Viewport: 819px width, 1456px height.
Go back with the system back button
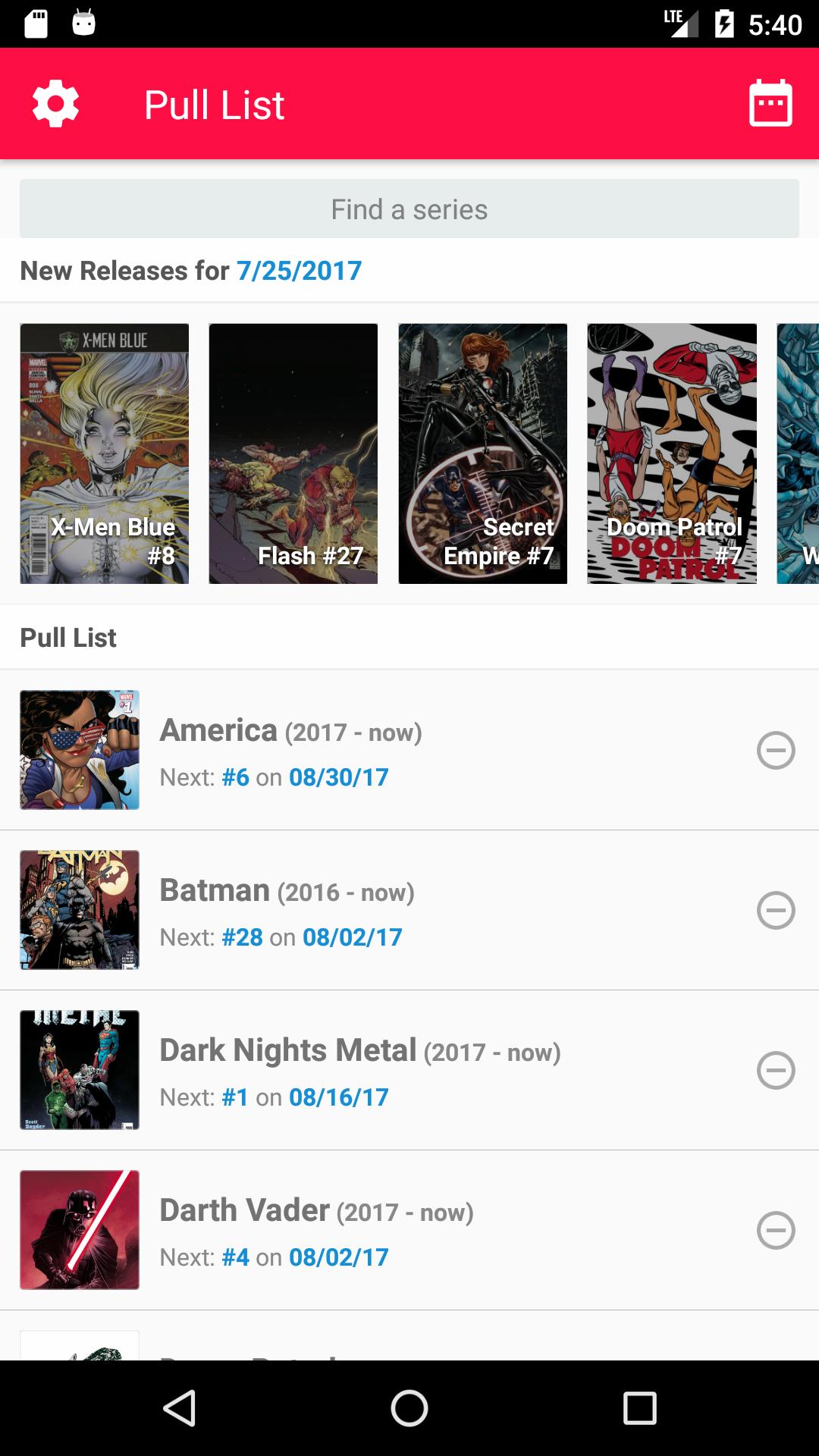tap(180, 1408)
